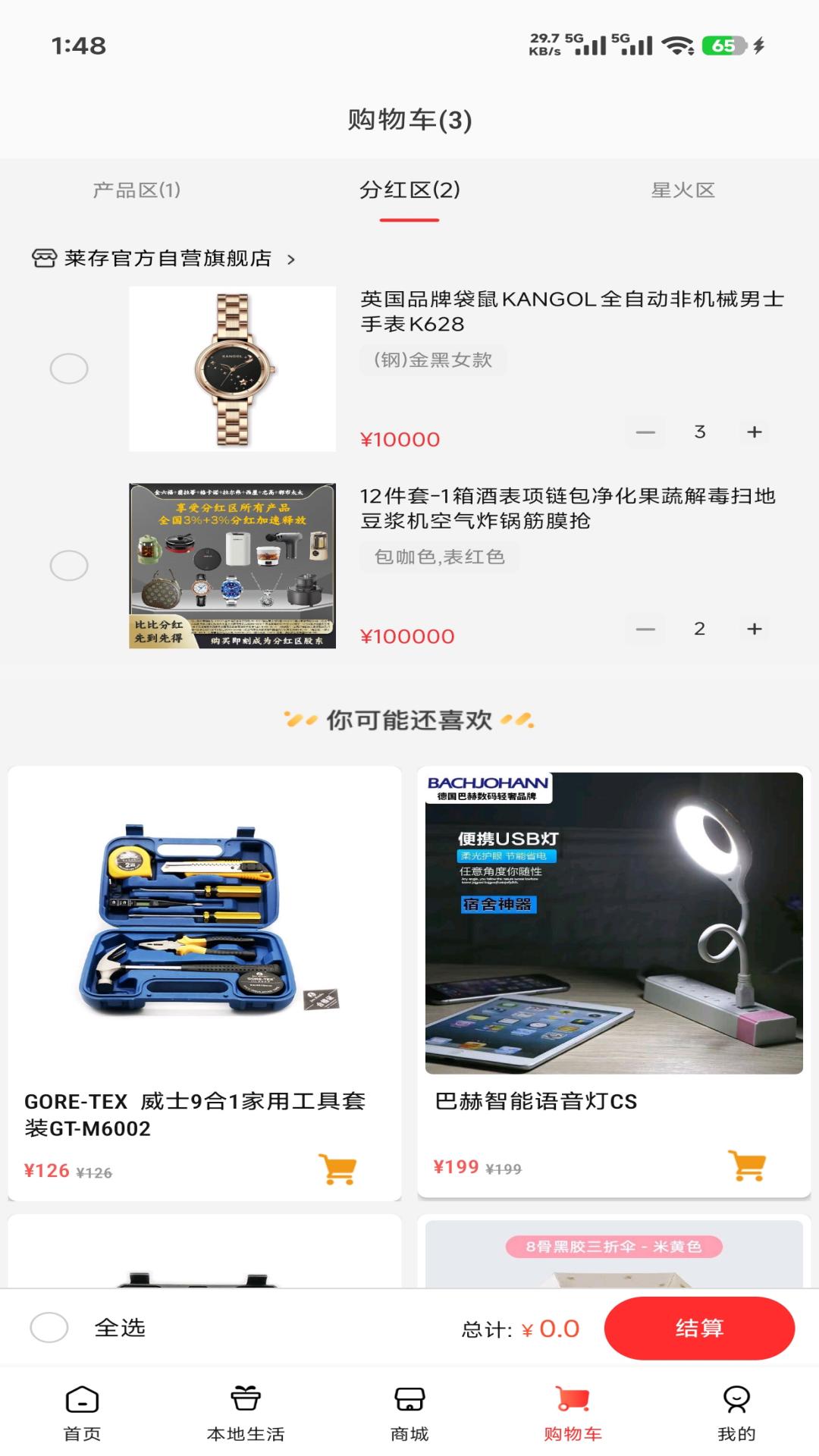
Task: Switch to the 我的 profile tab
Action: 736,1412
